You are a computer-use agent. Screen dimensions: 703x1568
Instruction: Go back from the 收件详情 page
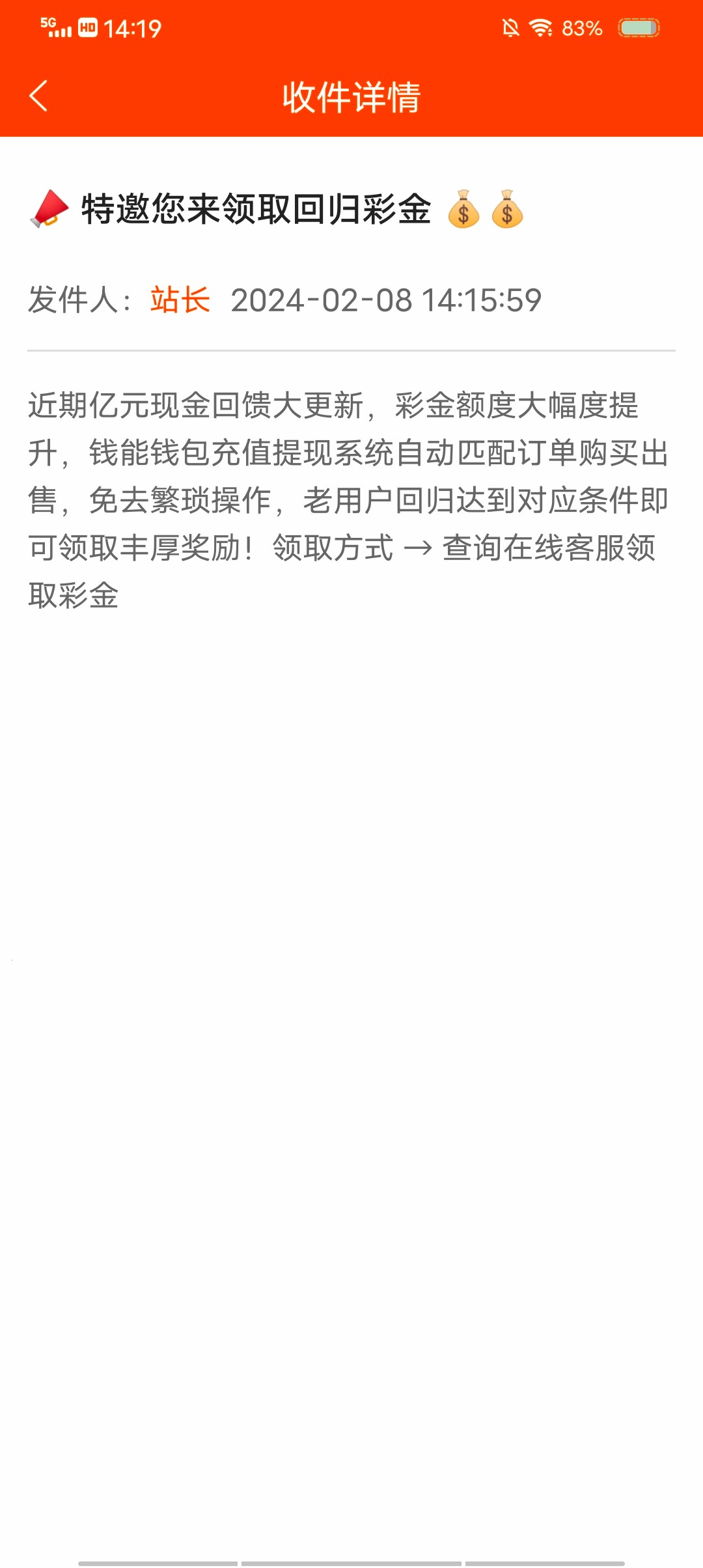coord(39,96)
